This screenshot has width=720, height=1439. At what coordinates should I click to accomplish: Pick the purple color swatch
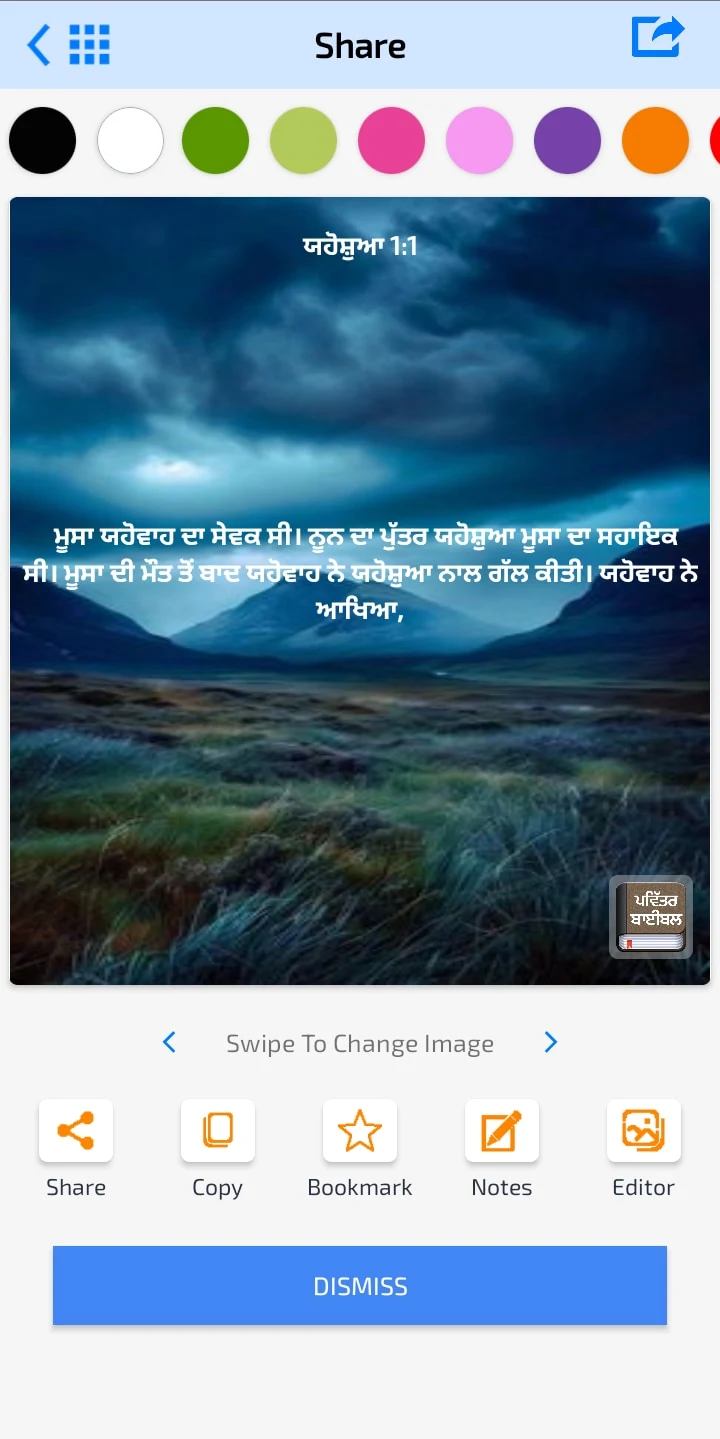click(x=567, y=141)
